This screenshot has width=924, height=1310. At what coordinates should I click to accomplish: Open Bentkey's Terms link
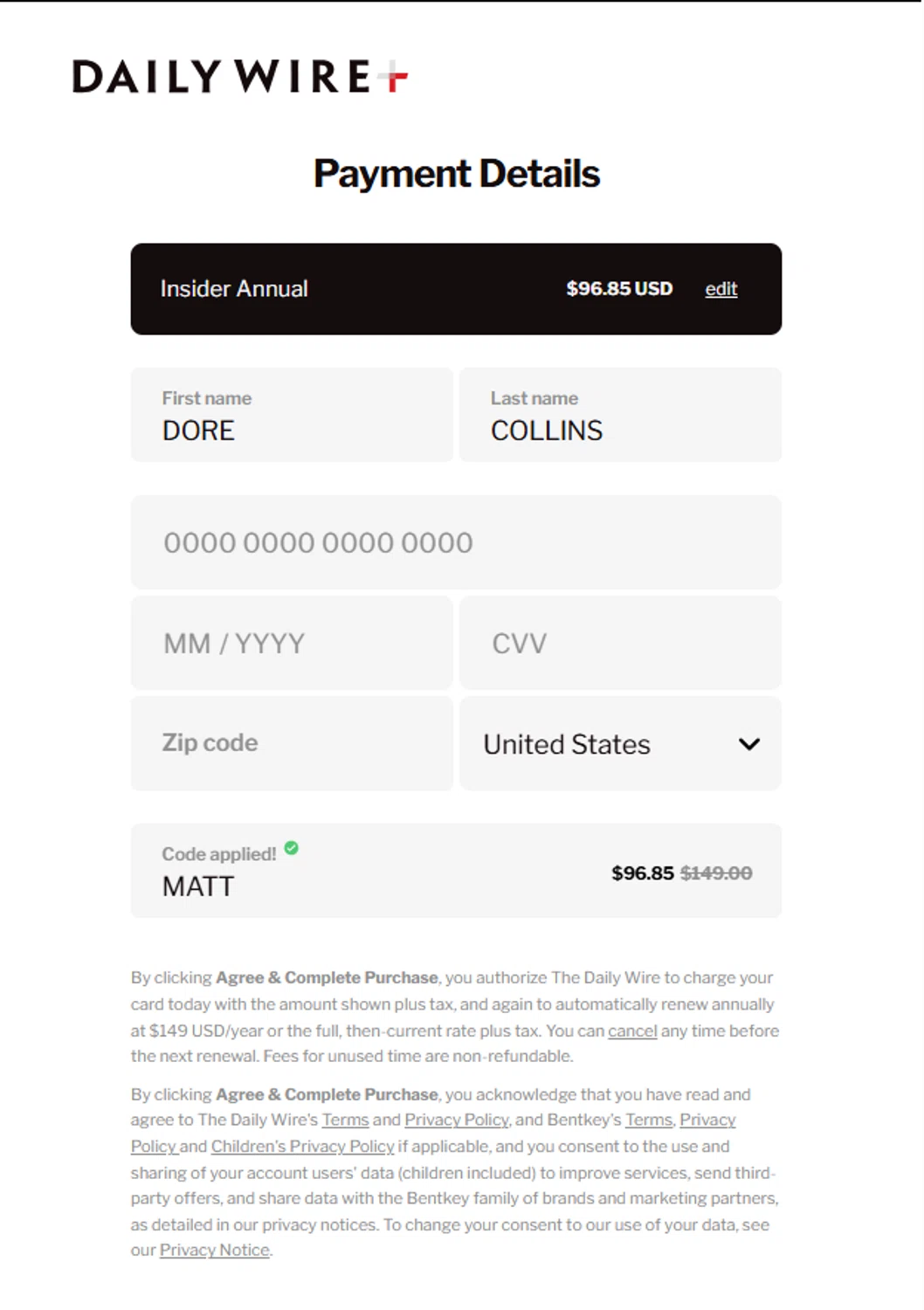(x=649, y=1120)
